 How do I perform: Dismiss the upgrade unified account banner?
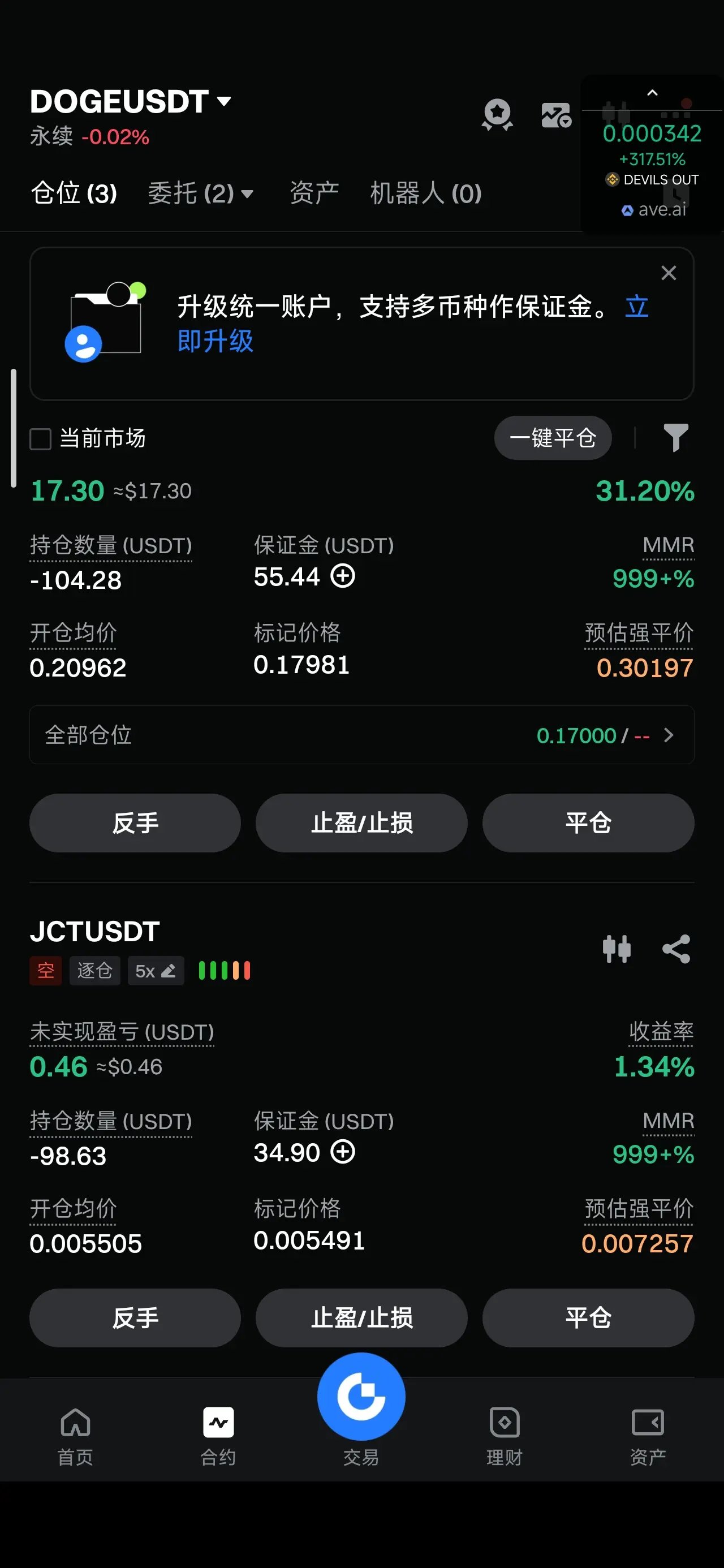[668, 273]
